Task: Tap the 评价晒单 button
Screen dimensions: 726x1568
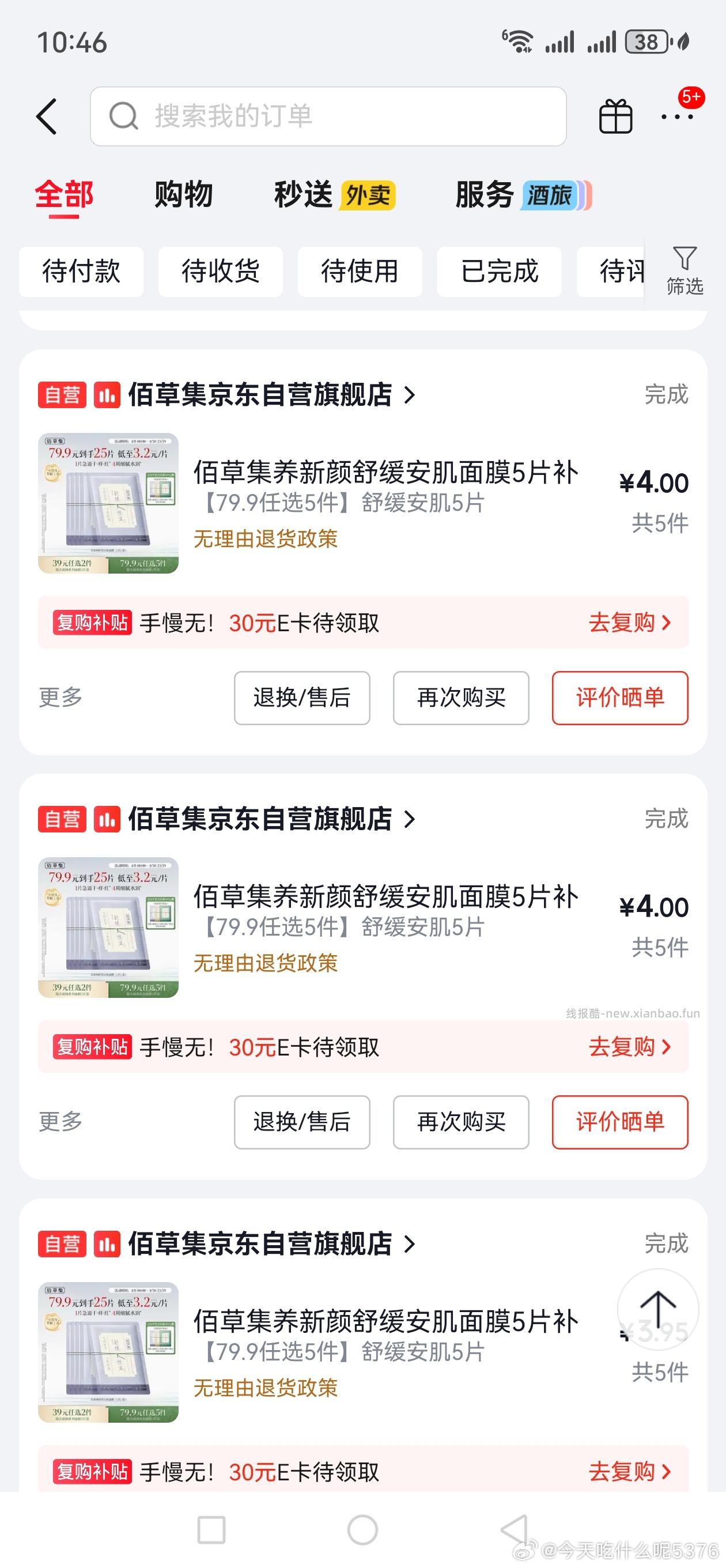Action: click(x=619, y=698)
